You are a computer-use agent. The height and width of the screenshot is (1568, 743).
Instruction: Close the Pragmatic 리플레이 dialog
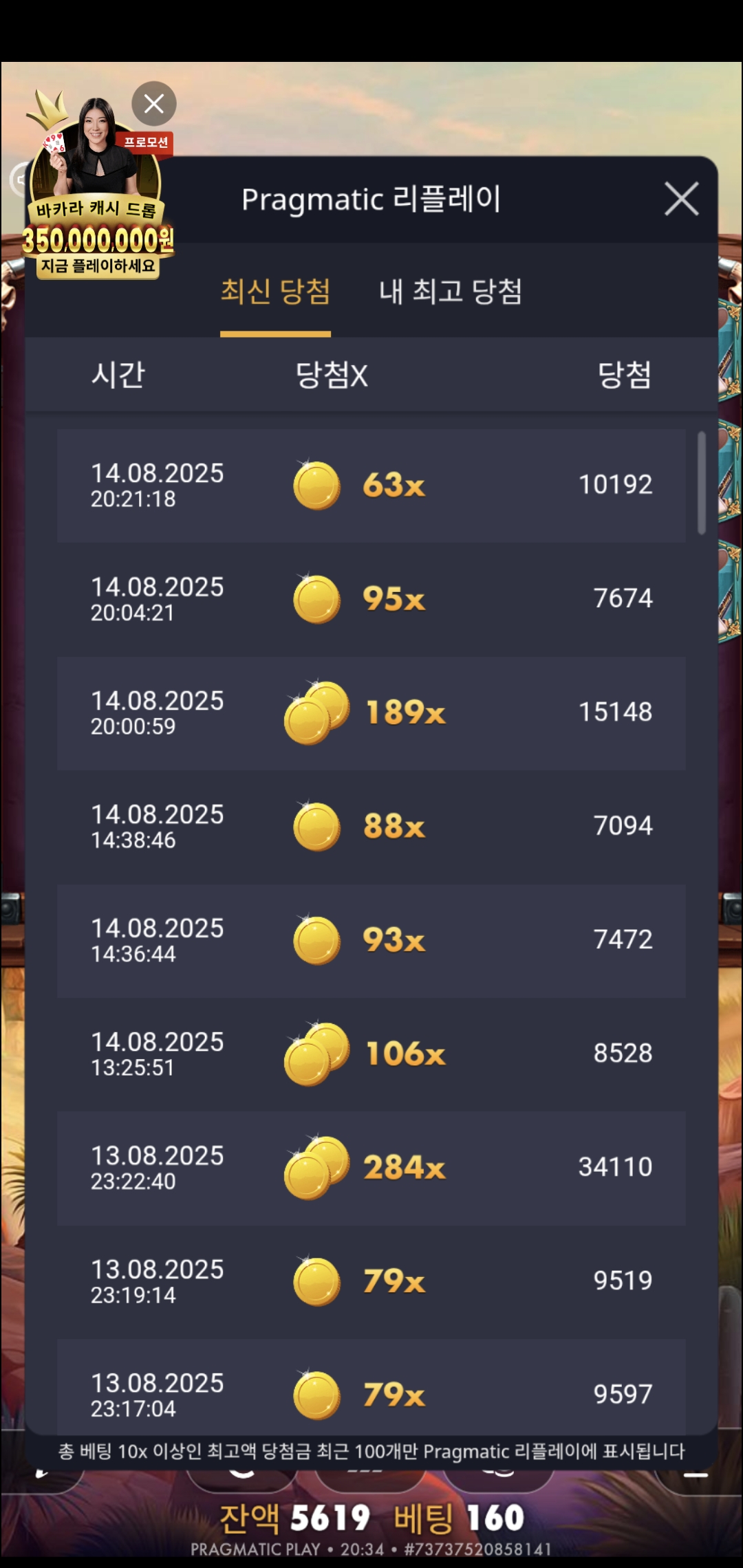[681, 199]
